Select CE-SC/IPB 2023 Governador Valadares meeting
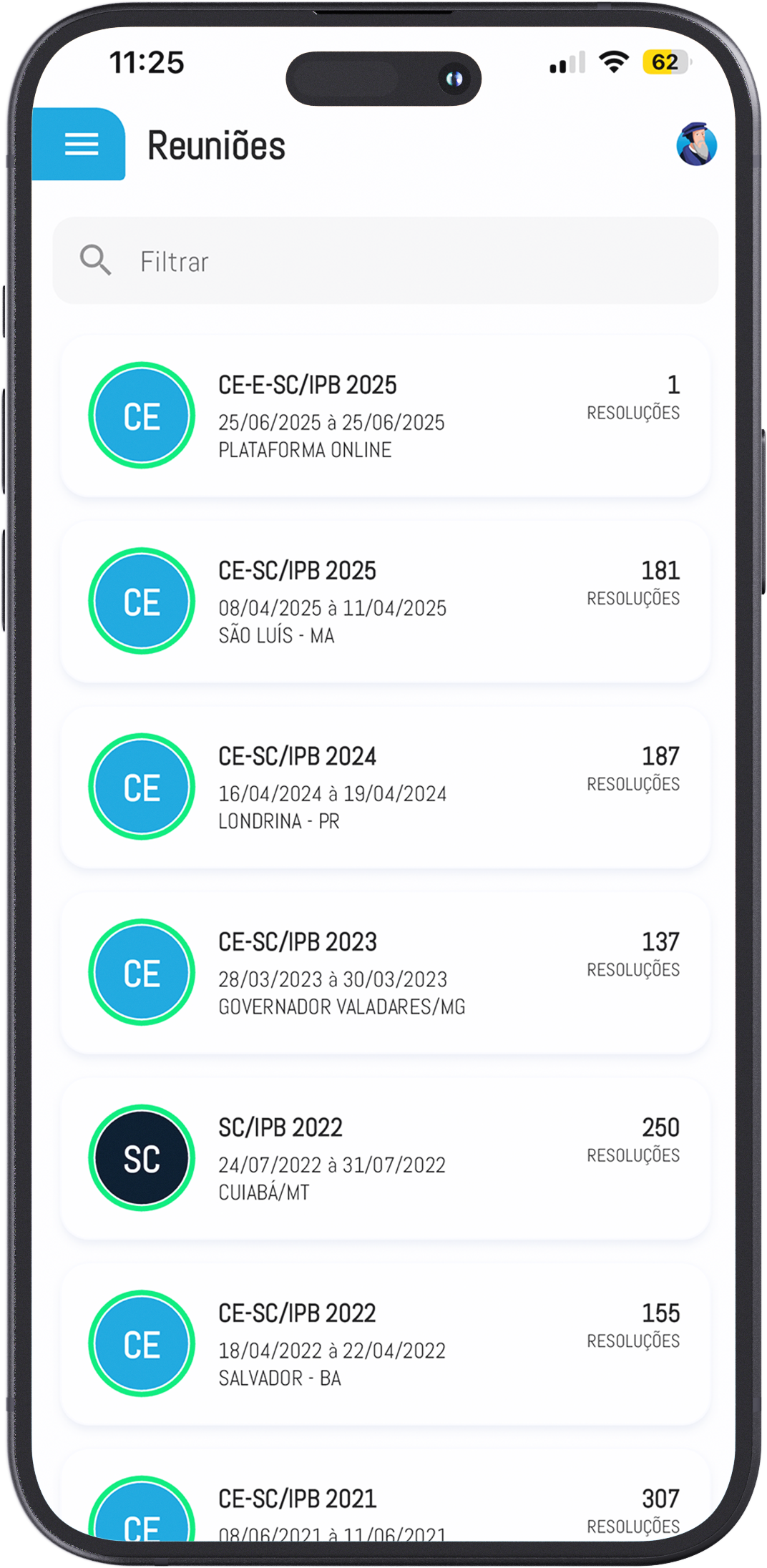This screenshot has width=767, height=1568. [385, 974]
